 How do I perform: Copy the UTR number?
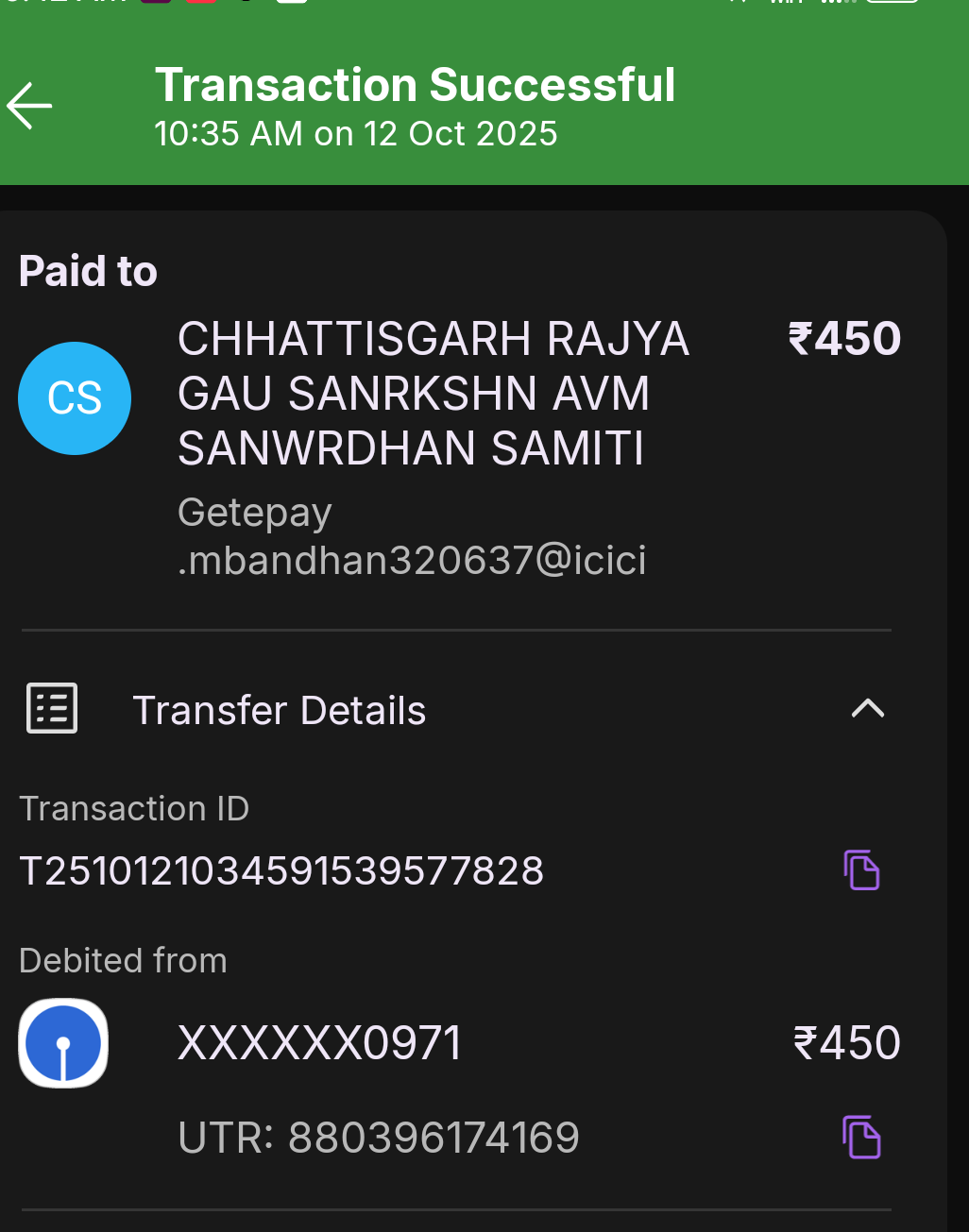(861, 1137)
